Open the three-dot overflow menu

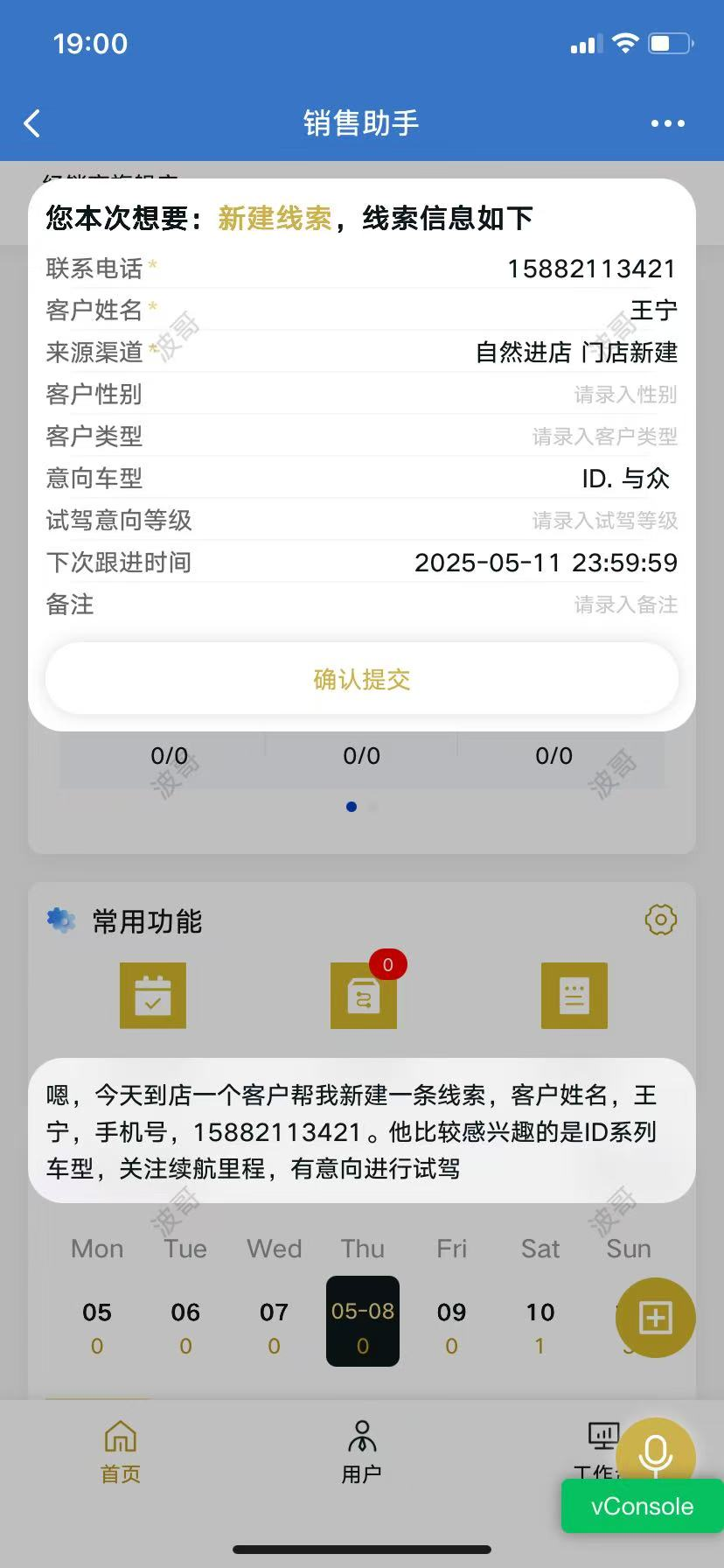pyautogui.click(x=667, y=123)
